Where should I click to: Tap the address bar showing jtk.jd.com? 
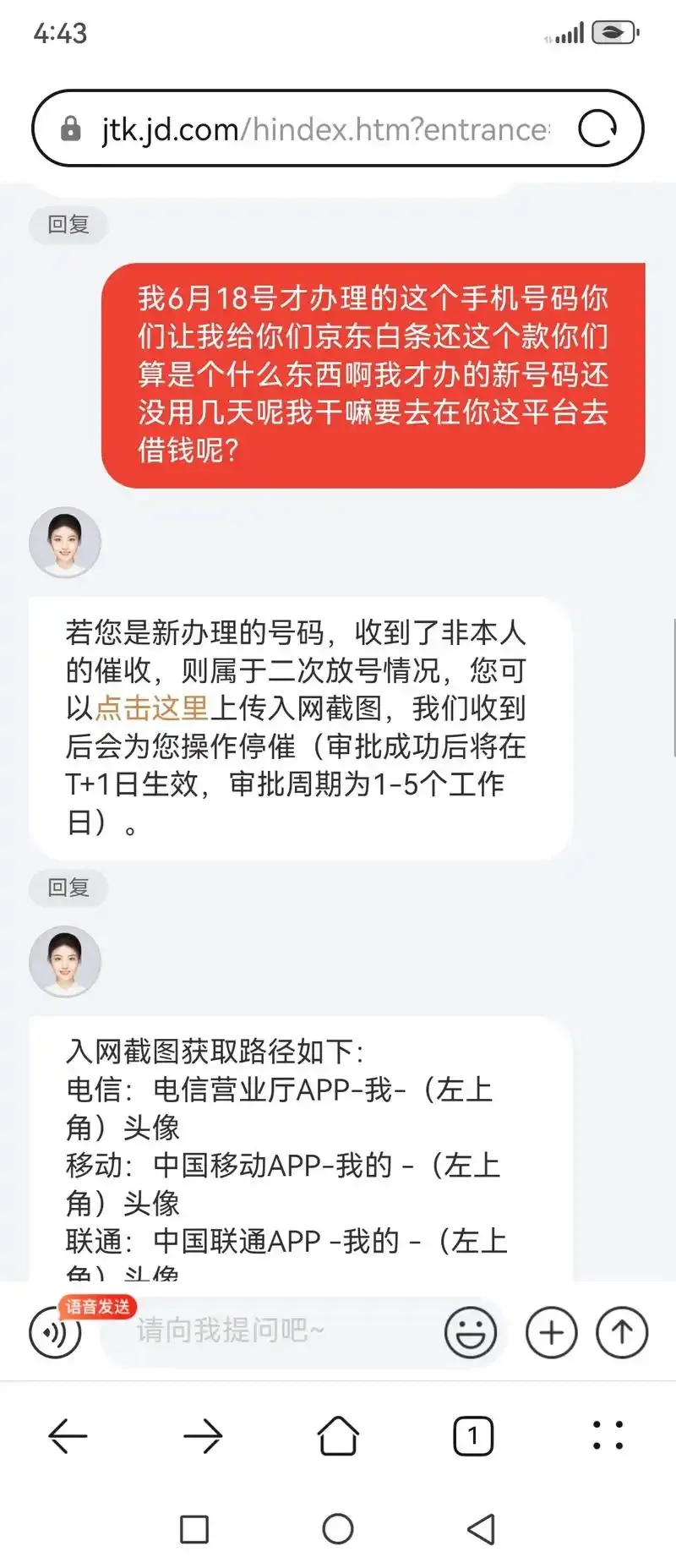[x=321, y=128]
